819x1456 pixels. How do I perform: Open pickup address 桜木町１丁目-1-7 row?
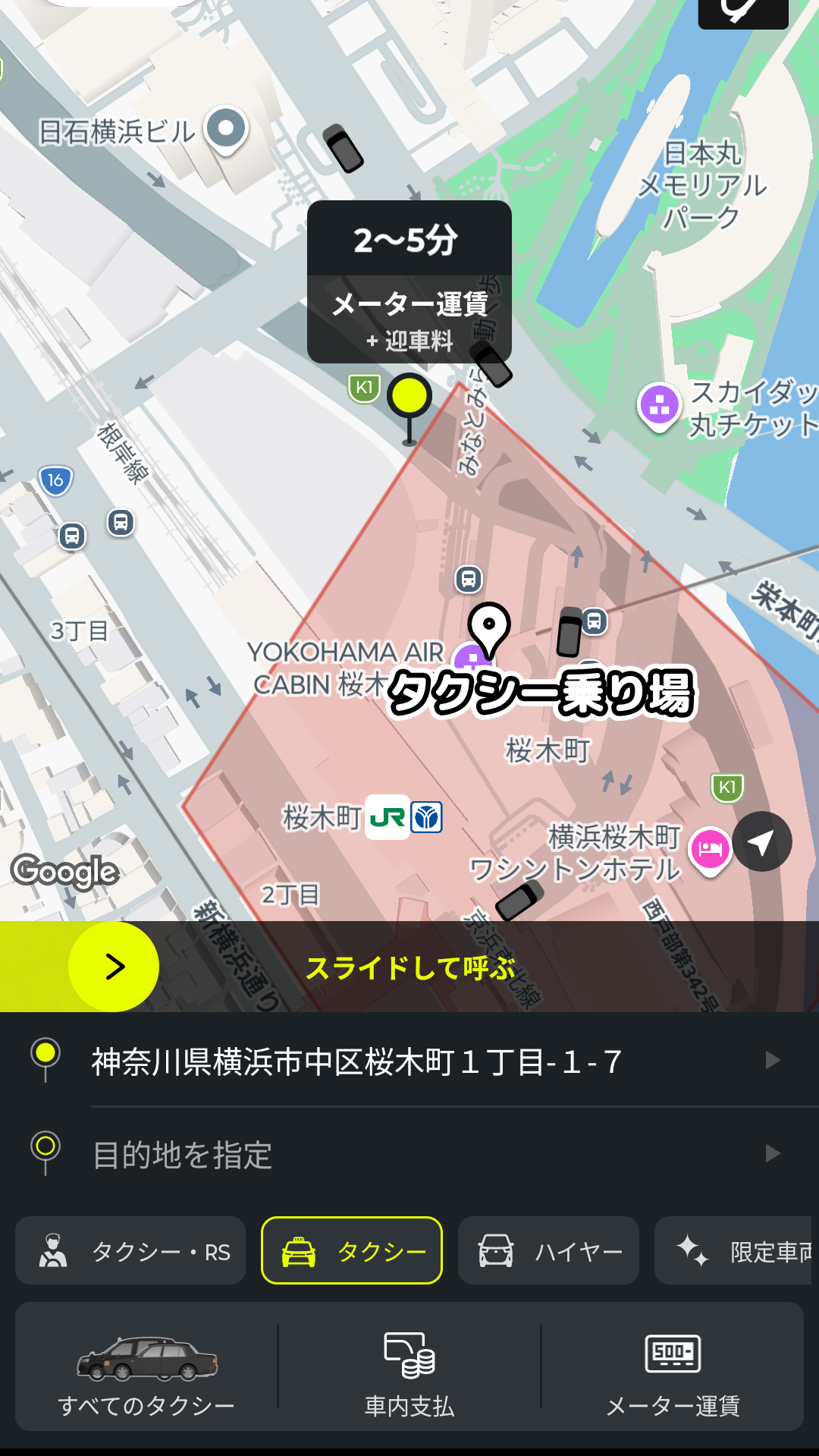click(409, 1061)
